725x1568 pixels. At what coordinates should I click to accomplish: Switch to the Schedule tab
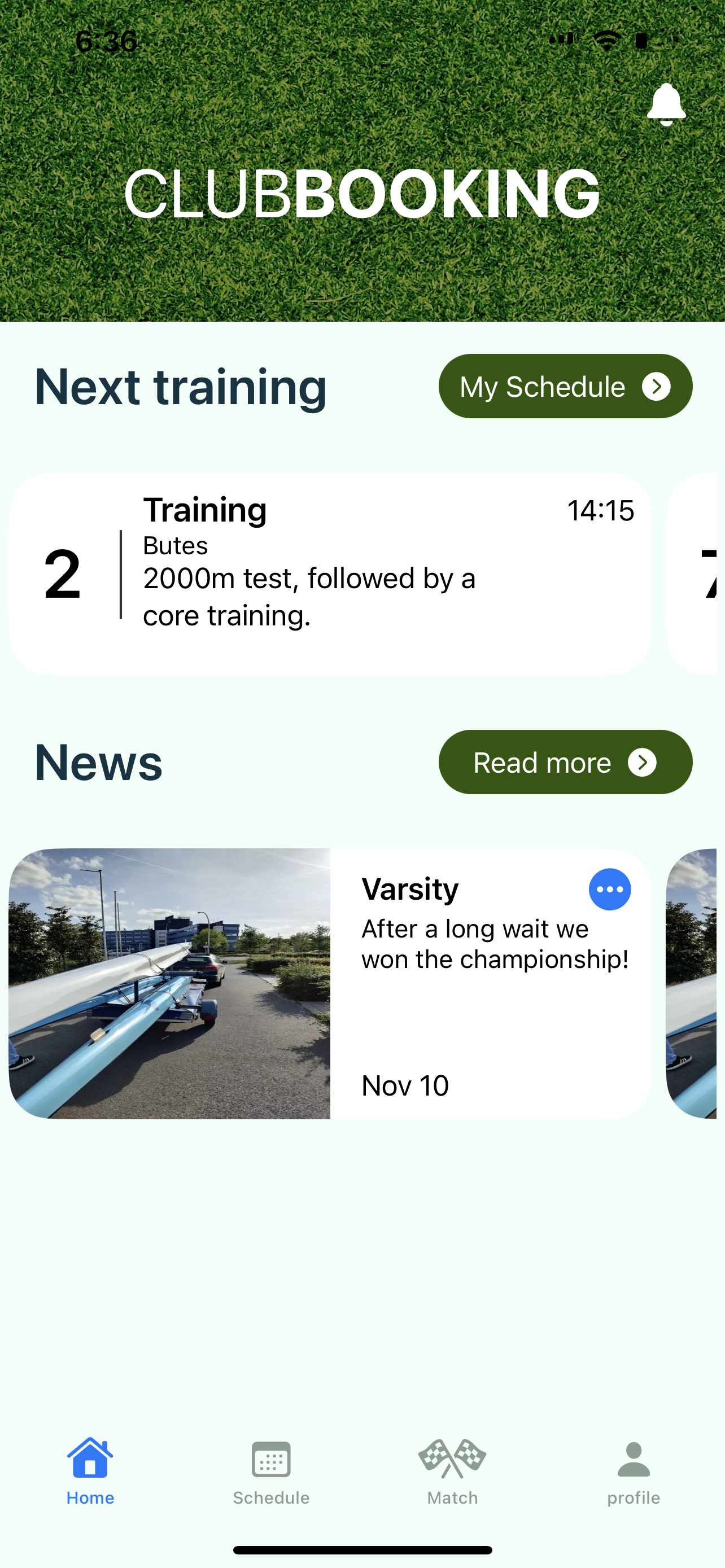point(271,1472)
